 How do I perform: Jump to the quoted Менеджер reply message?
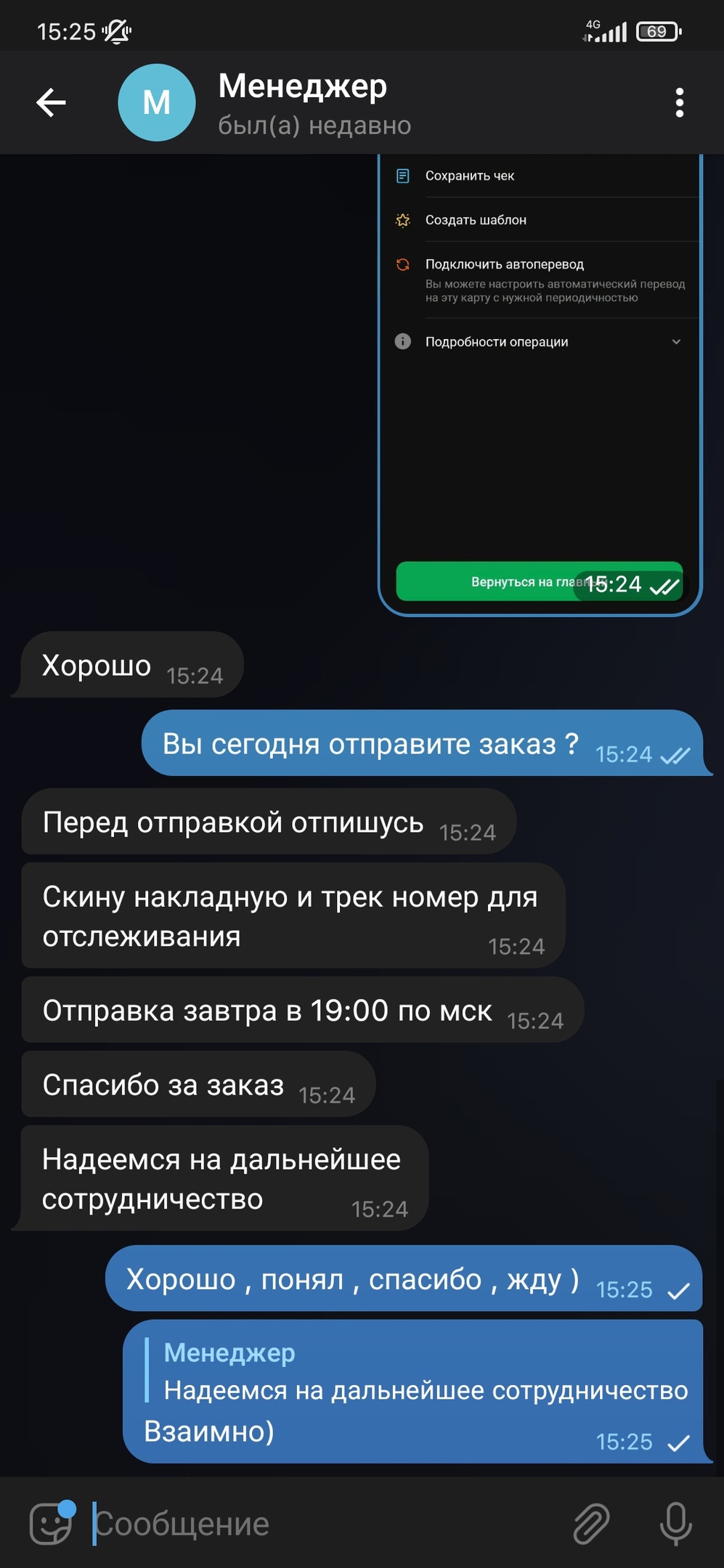[416, 1371]
